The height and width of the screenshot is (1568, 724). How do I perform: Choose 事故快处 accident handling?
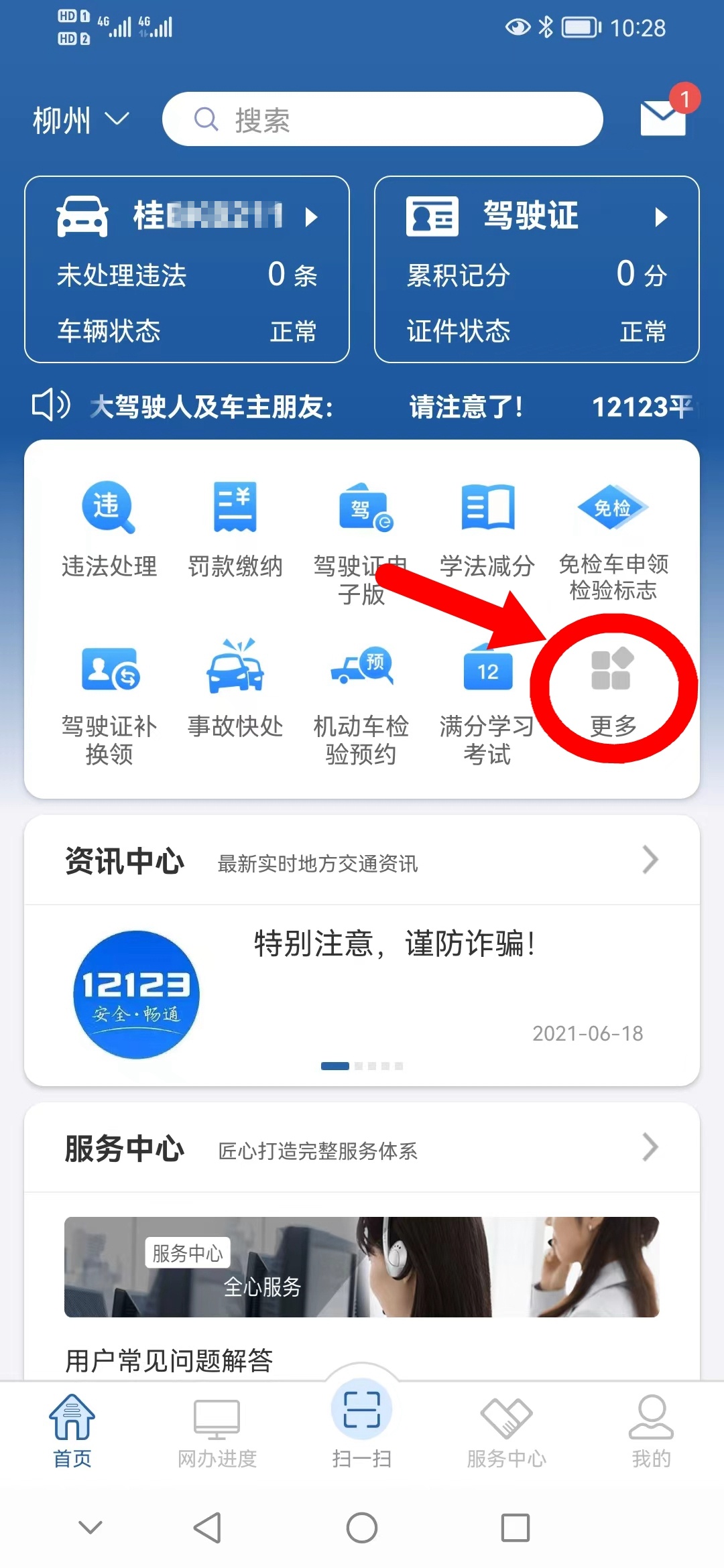pyautogui.click(x=235, y=690)
